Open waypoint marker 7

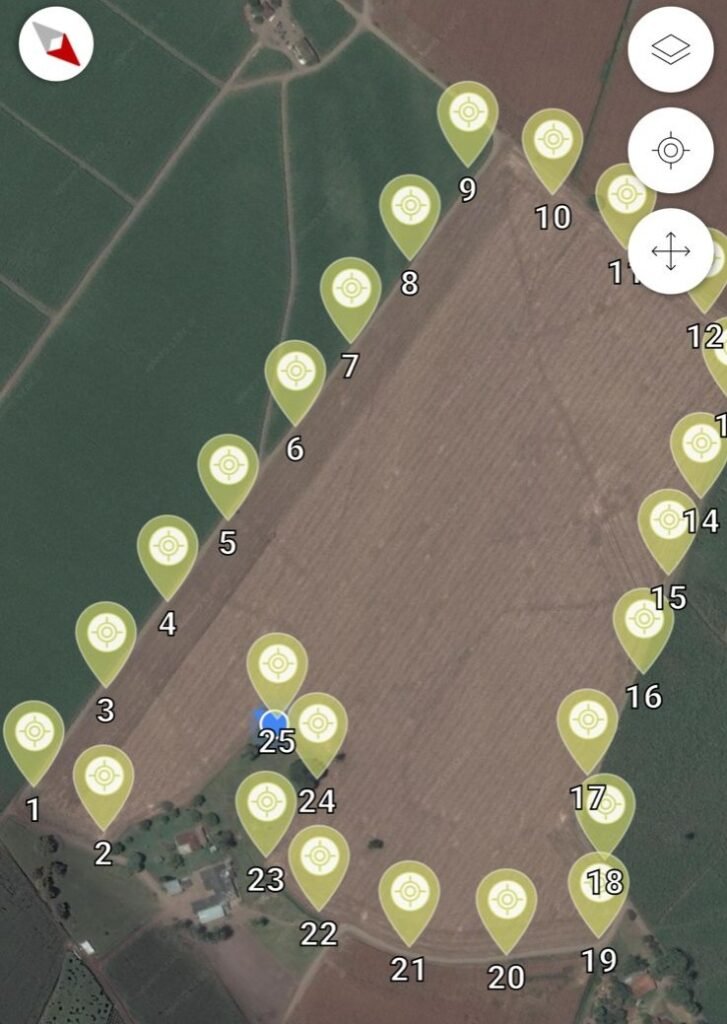click(351, 290)
